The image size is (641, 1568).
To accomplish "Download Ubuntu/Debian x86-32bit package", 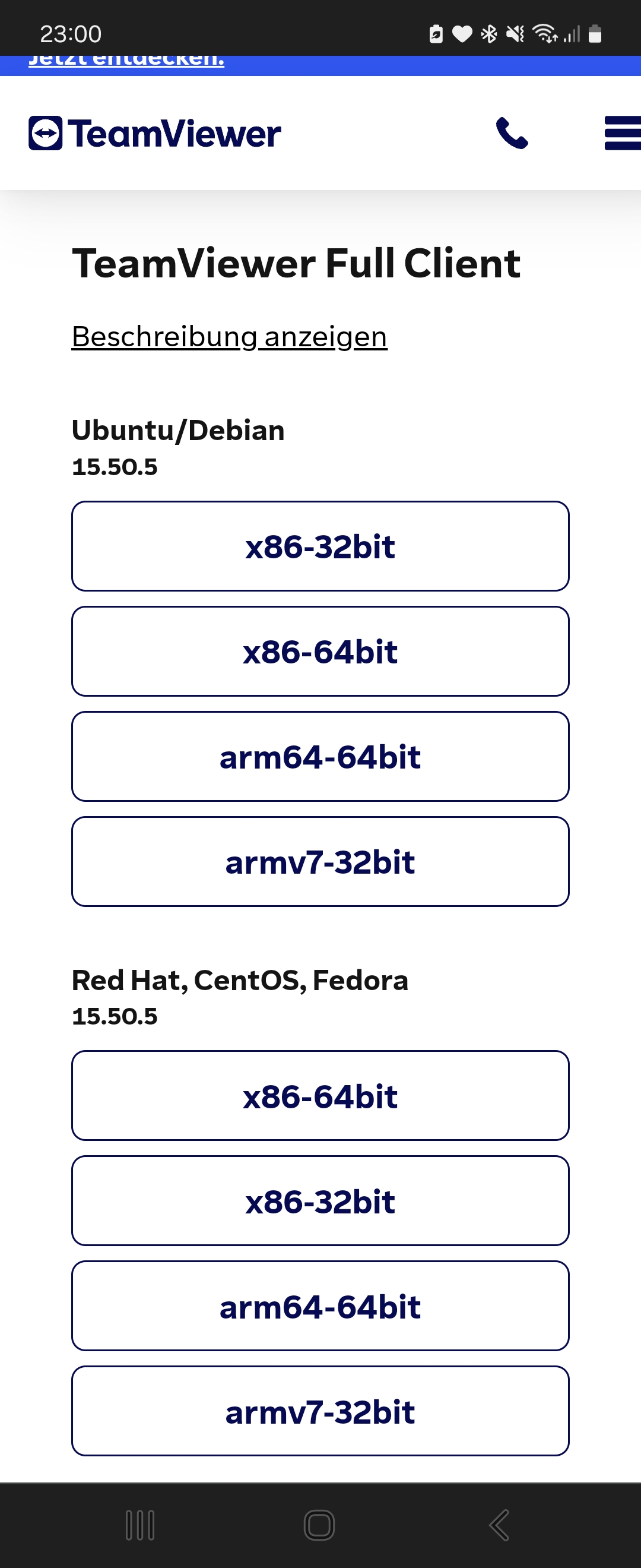I will 320,546.
